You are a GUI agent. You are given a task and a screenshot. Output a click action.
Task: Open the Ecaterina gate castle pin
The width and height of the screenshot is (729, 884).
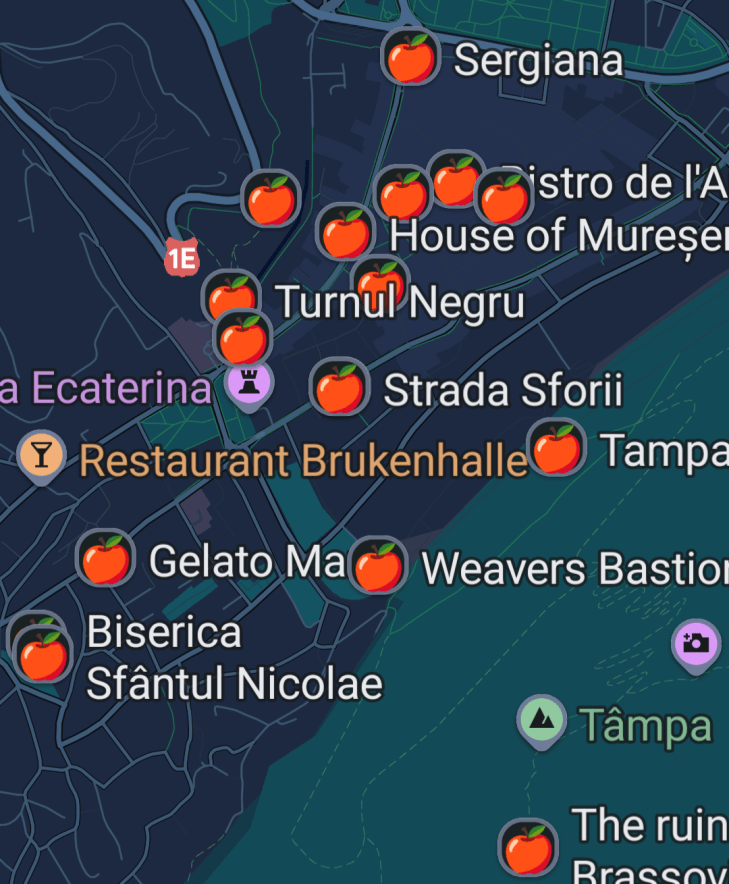tap(248, 383)
